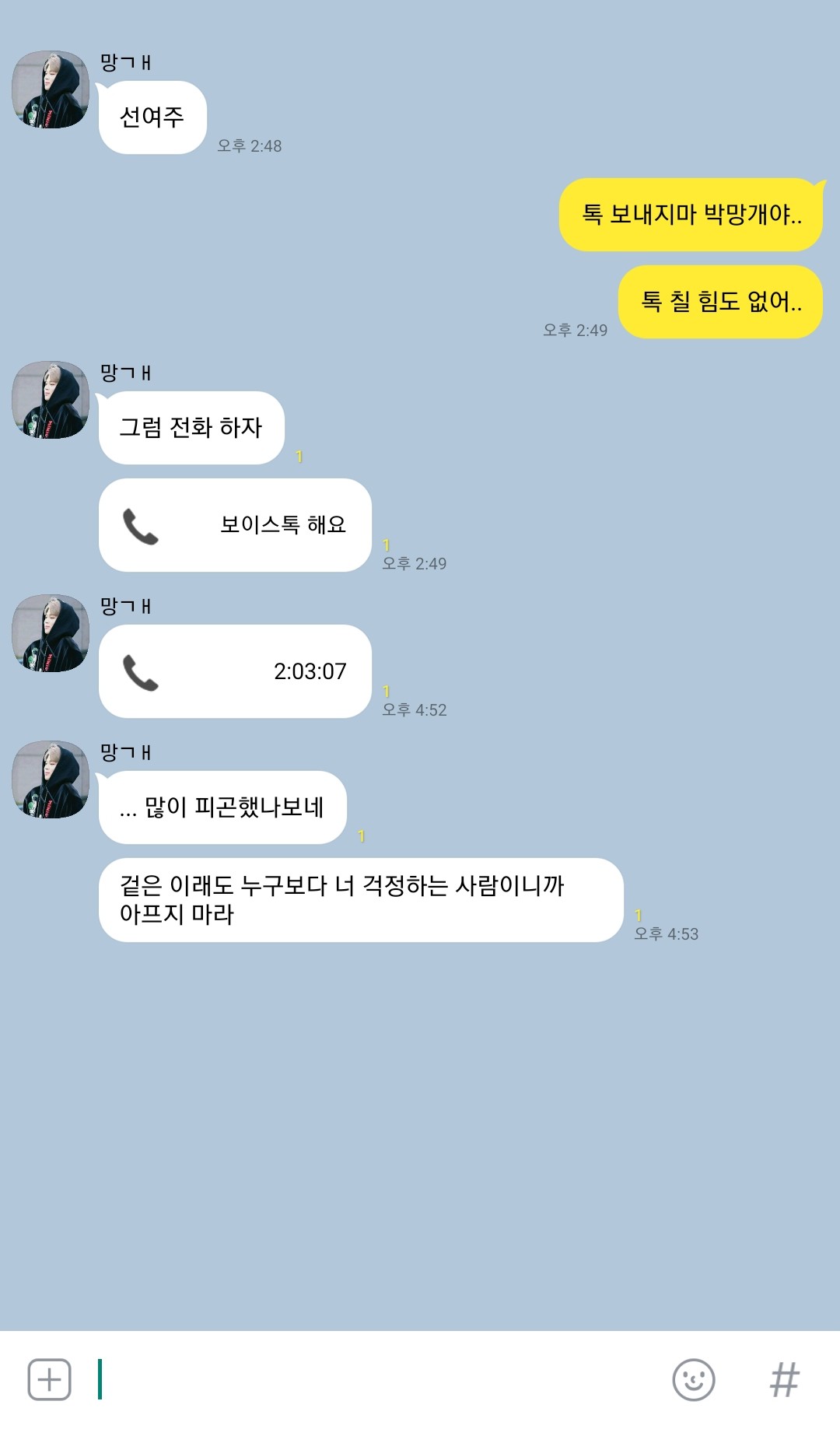840x1429 pixels.
Task: Open the 2:03:07 call record bubble
Action: coord(235,671)
